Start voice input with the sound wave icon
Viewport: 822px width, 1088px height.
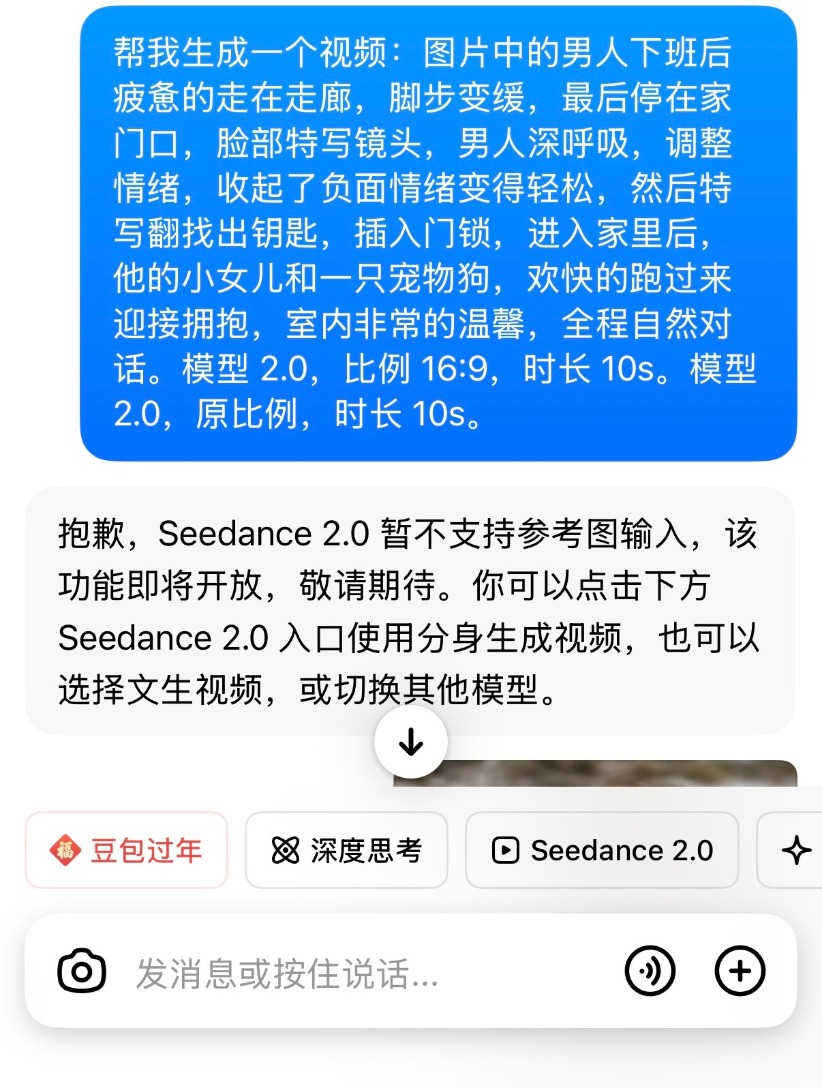650,971
